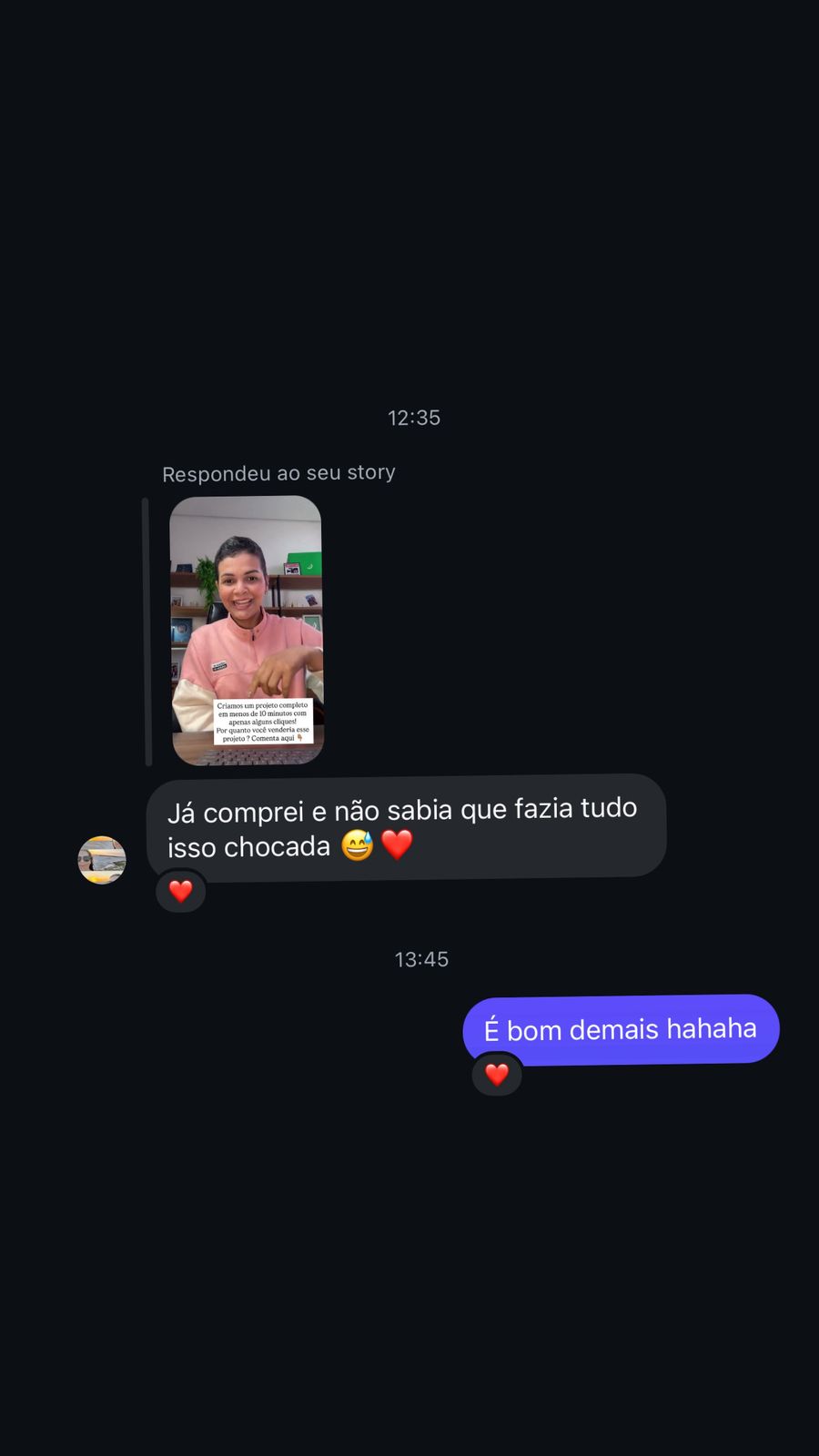Tap heart reaction under 'É bom demais' message
This screenshot has width=819, height=1456.
click(x=497, y=1075)
